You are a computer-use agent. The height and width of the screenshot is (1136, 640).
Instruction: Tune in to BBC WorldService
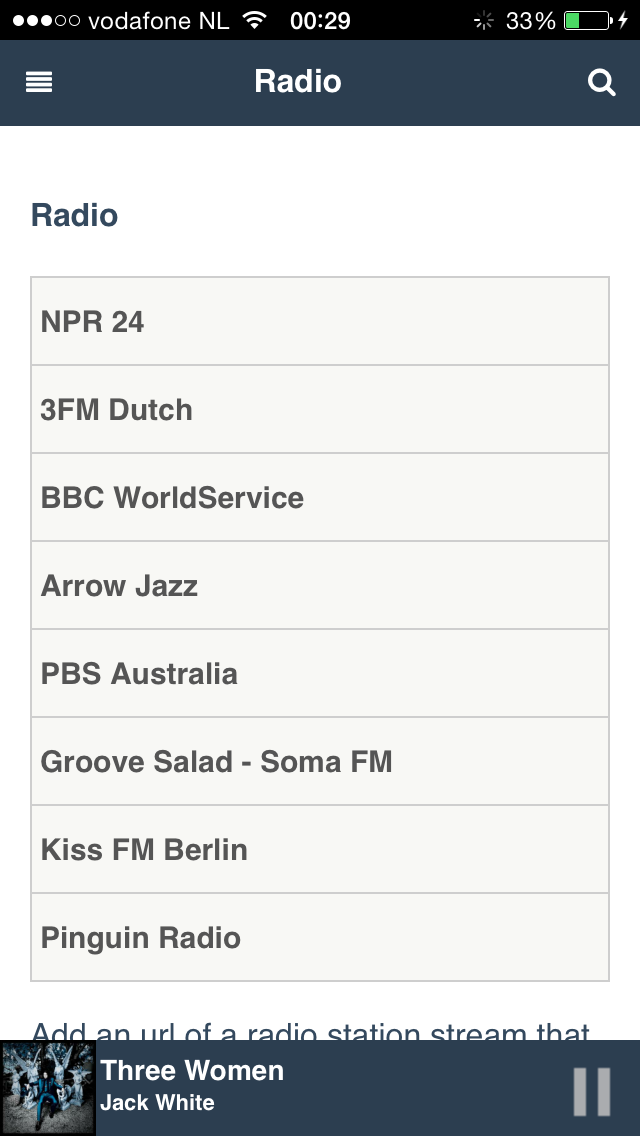[x=320, y=498]
